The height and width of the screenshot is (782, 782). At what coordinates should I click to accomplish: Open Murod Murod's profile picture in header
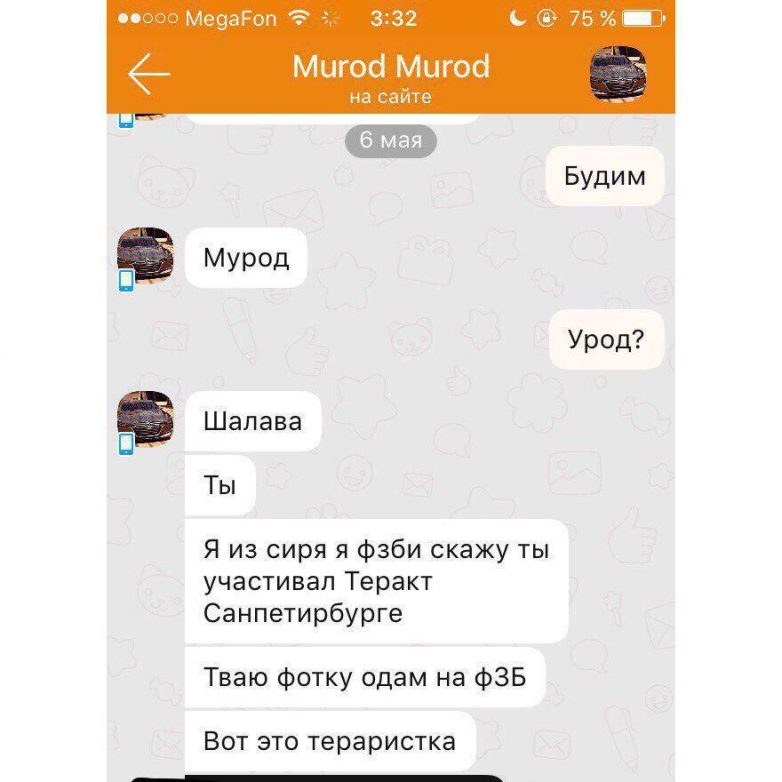(x=620, y=74)
